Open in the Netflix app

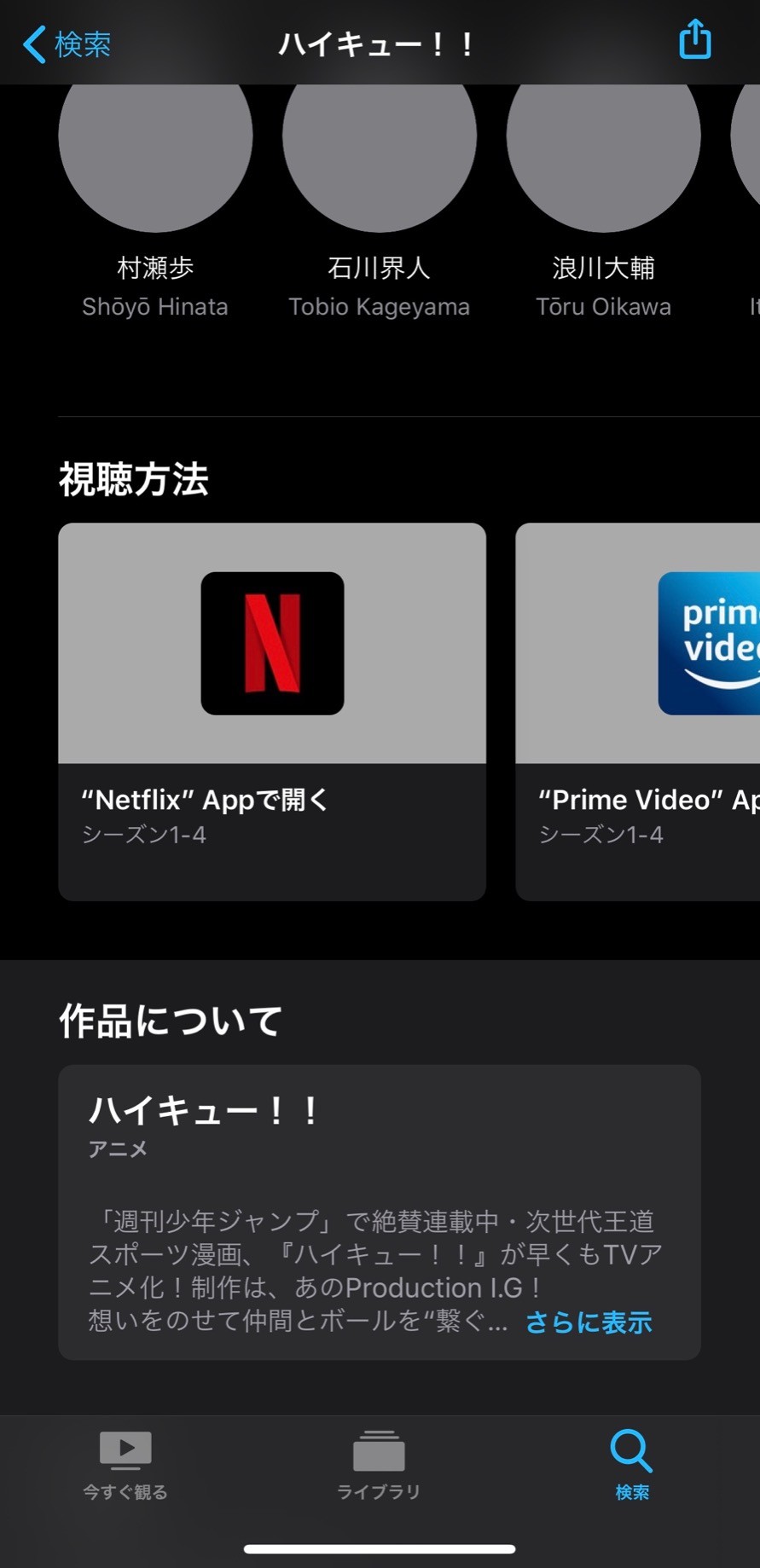(272, 712)
